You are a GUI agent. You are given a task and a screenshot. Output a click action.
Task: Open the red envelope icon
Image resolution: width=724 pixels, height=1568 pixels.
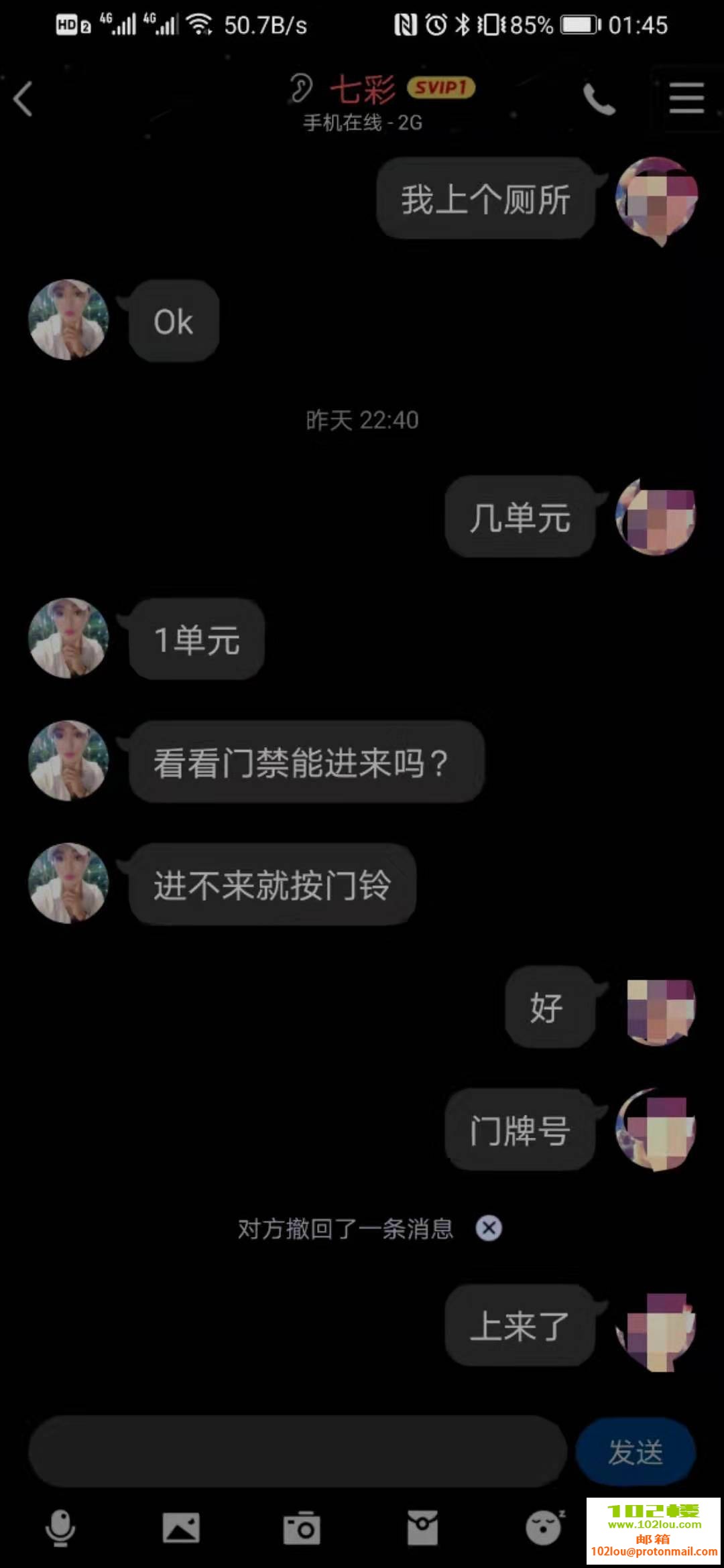coord(422,1528)
